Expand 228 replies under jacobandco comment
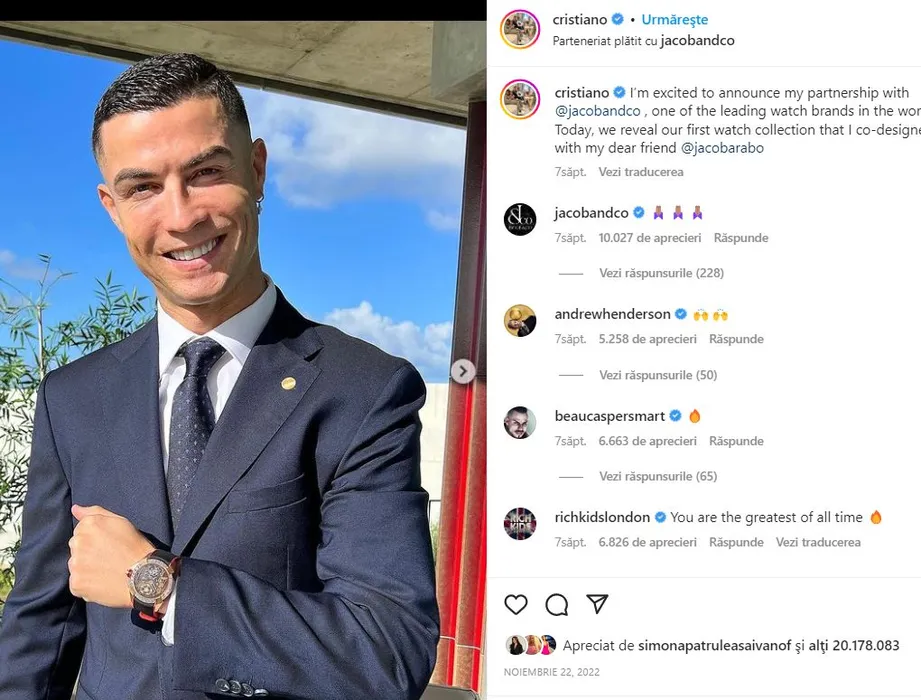 pyautogui.click(x=661, y=273)
